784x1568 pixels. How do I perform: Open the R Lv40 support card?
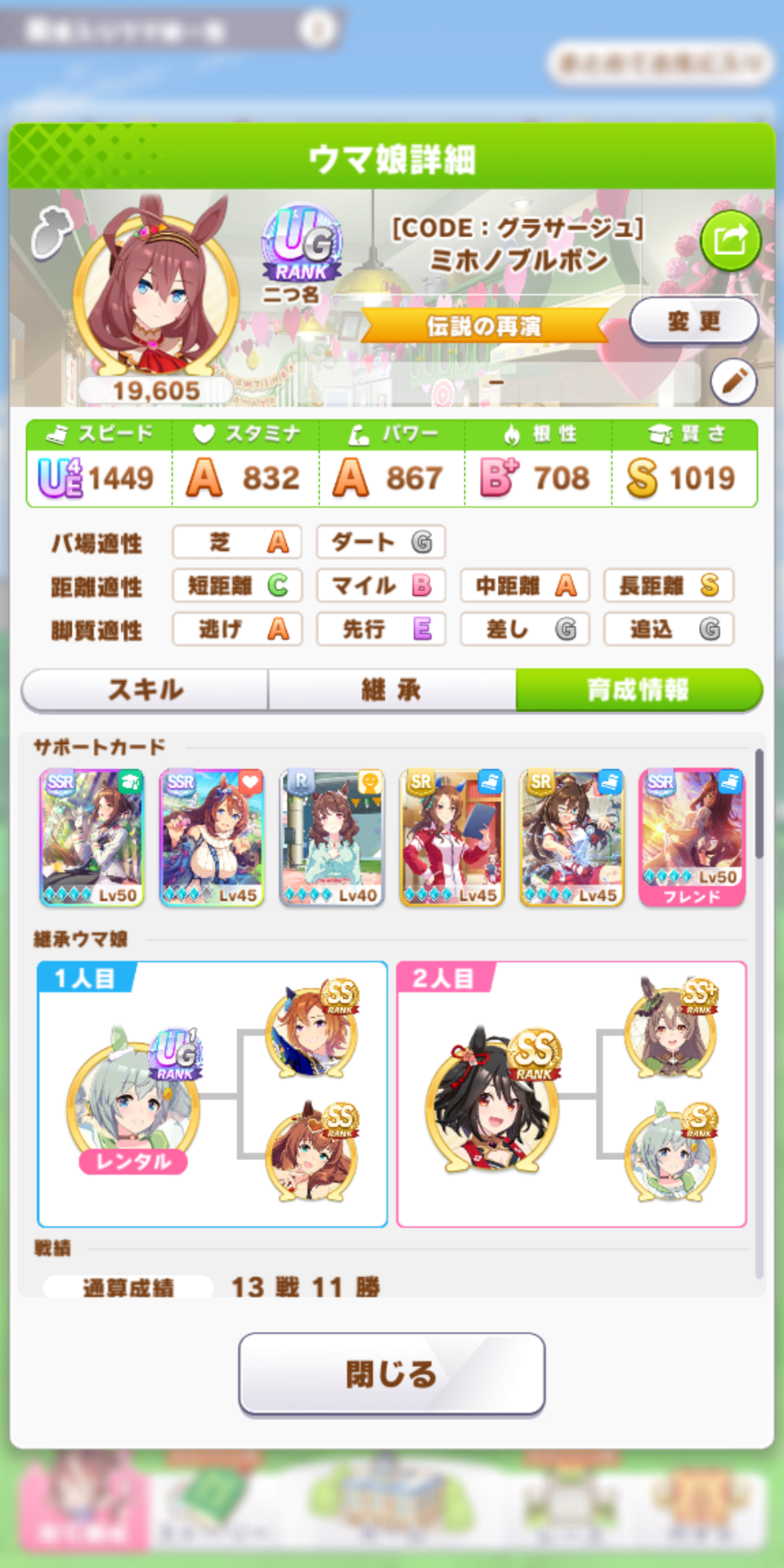332,838
